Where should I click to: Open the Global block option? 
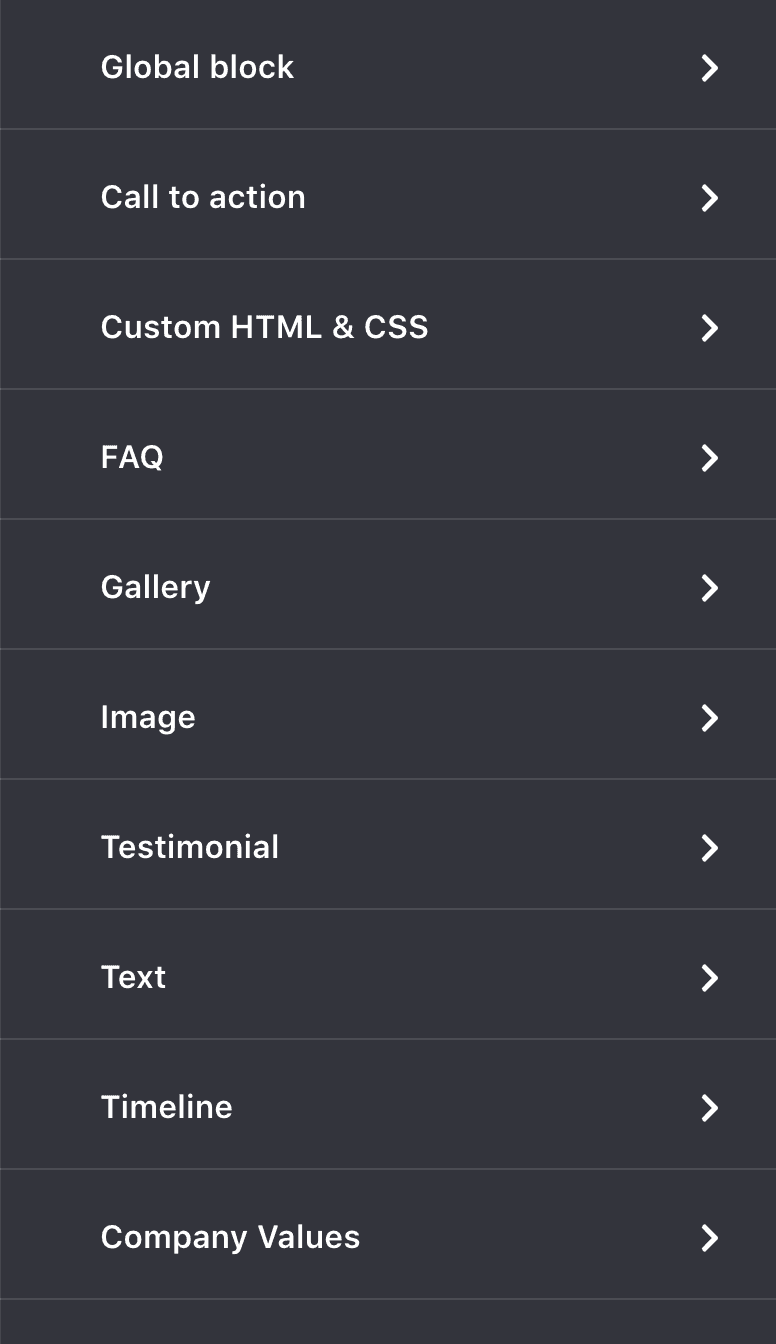(x=388, y=64)
